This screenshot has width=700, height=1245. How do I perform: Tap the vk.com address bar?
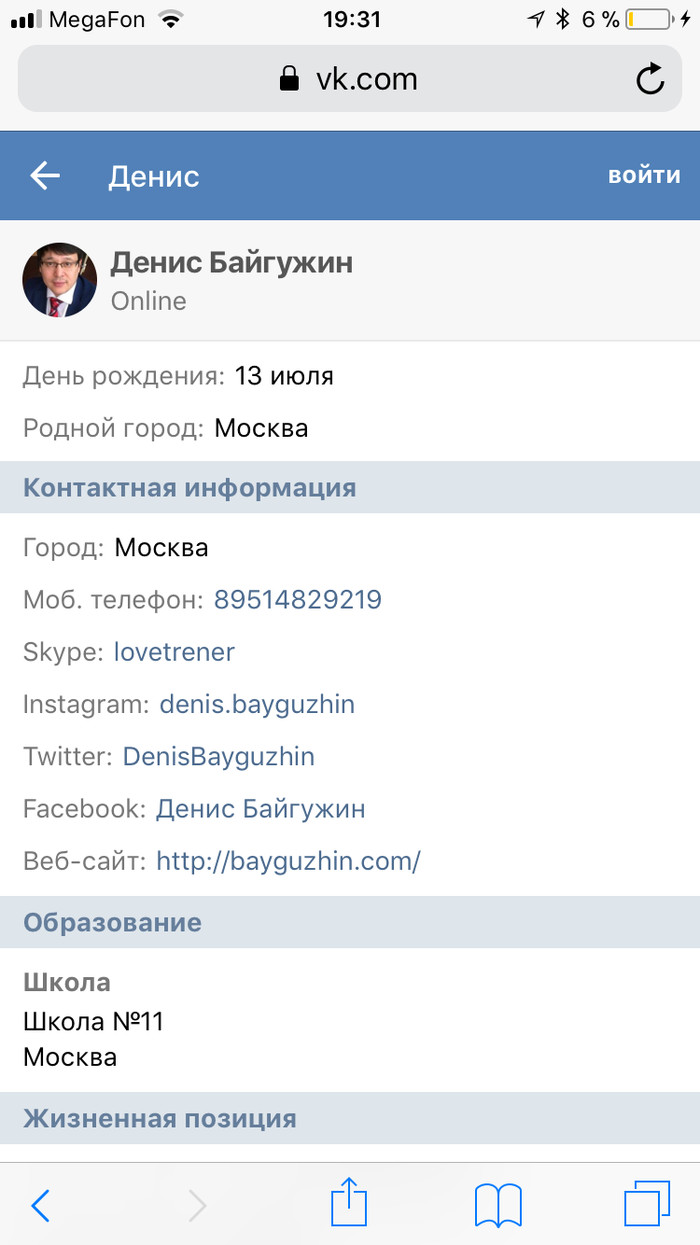tap(348, 79)
